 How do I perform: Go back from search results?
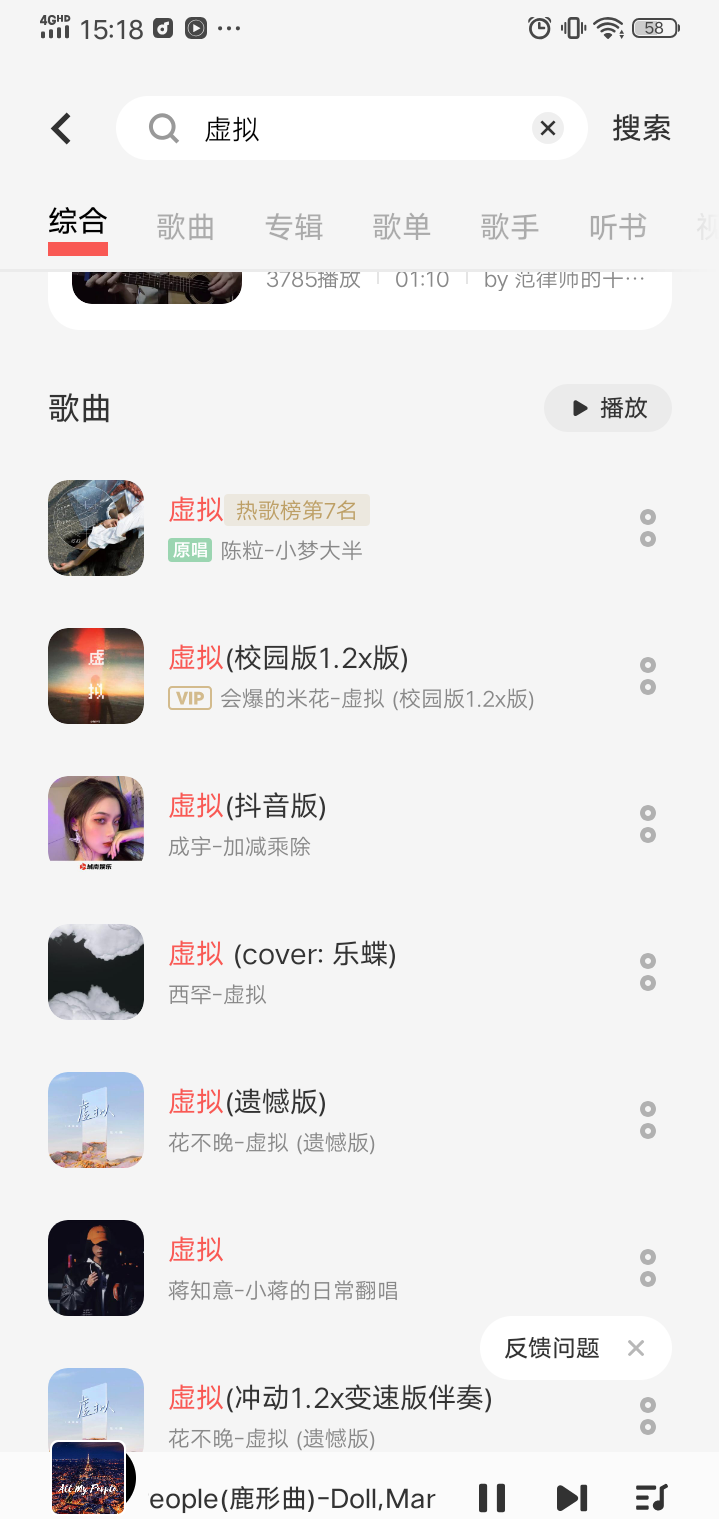[62, 128]
